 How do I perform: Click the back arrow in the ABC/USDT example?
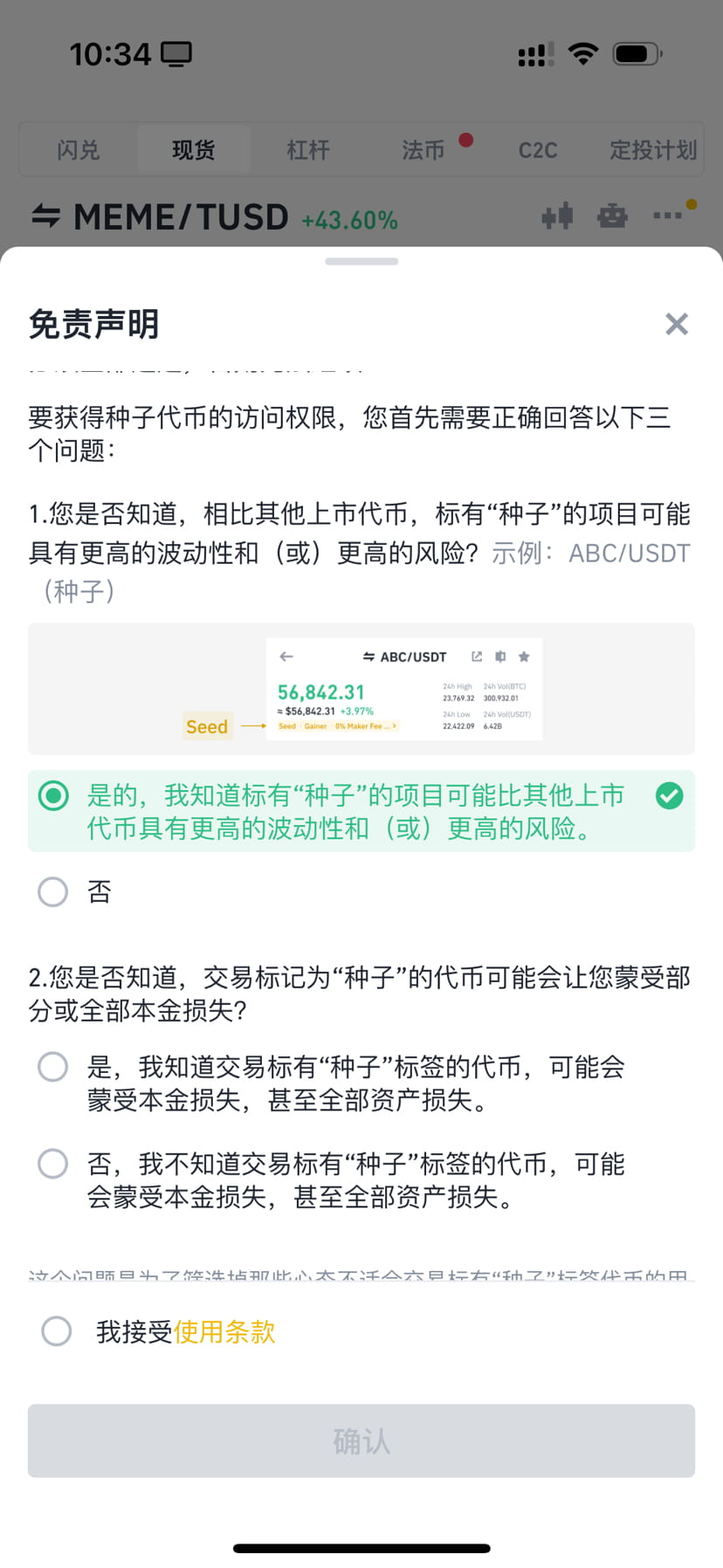click(285, 656)
